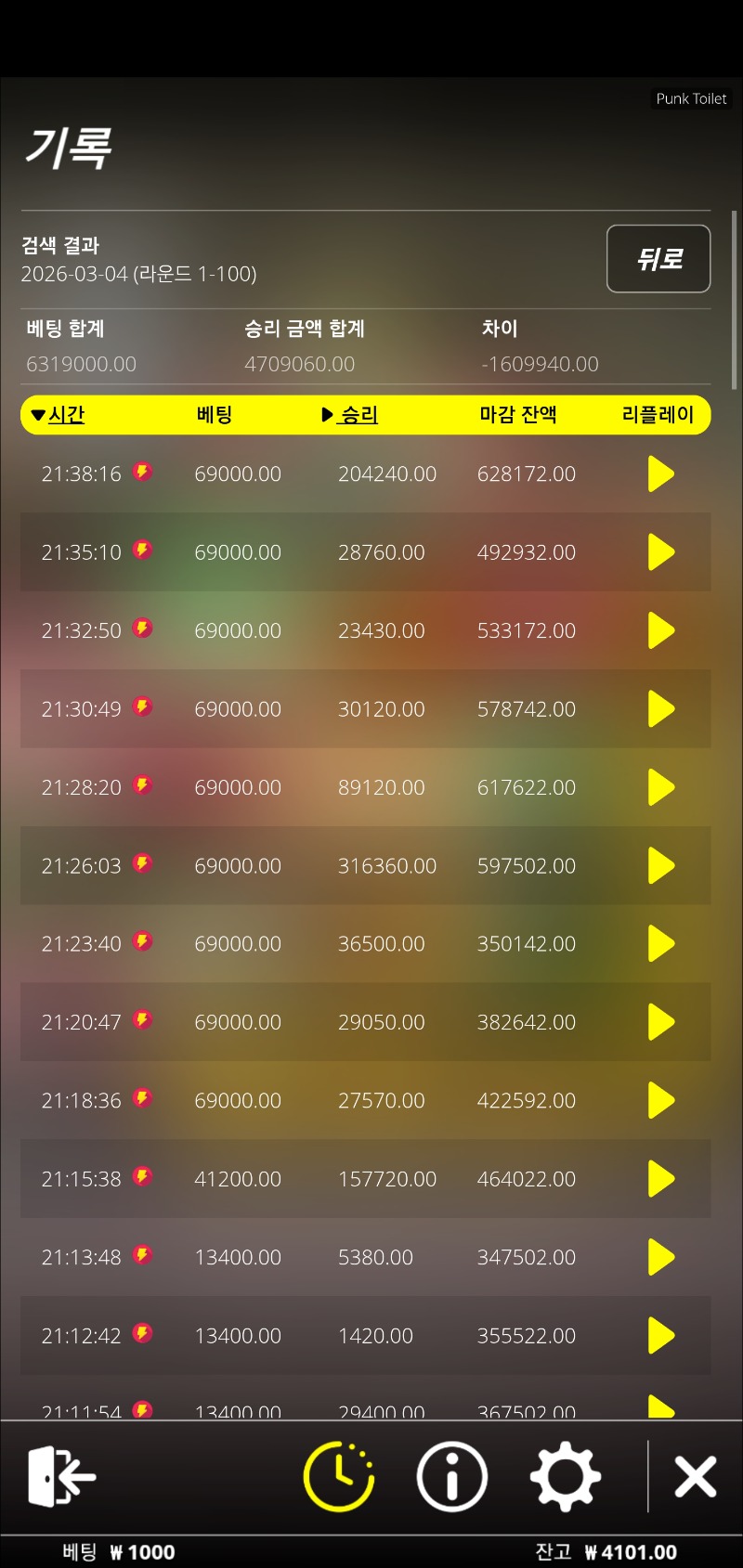Replay the 21:12:42 round
Screen dimensions: 743x1568
(660, 1336)
